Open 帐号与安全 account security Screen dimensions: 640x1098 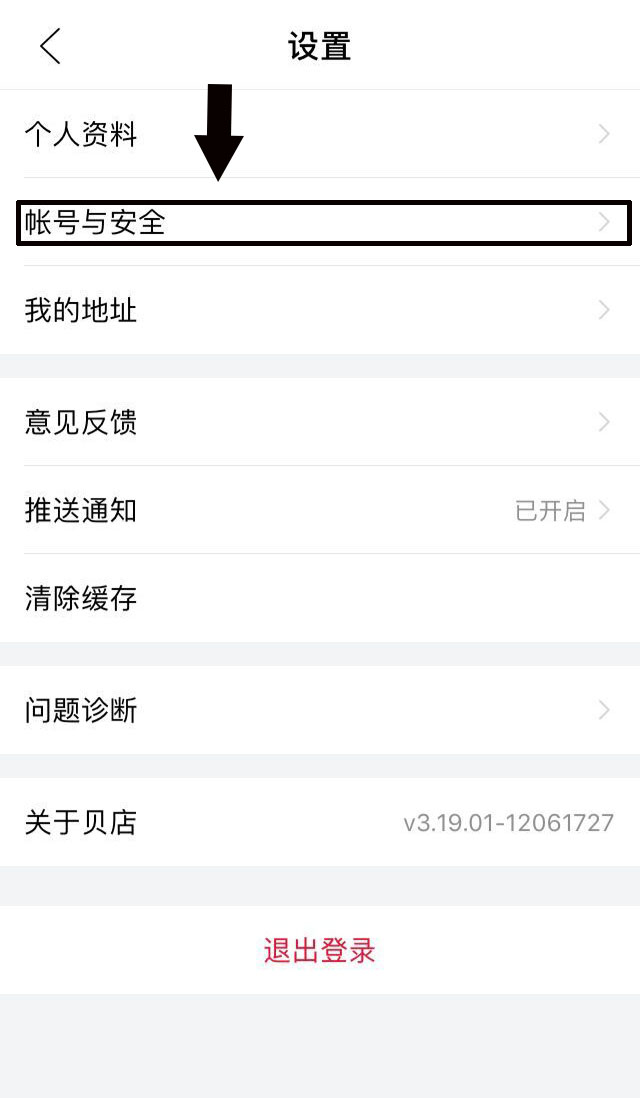pos(320,222)
